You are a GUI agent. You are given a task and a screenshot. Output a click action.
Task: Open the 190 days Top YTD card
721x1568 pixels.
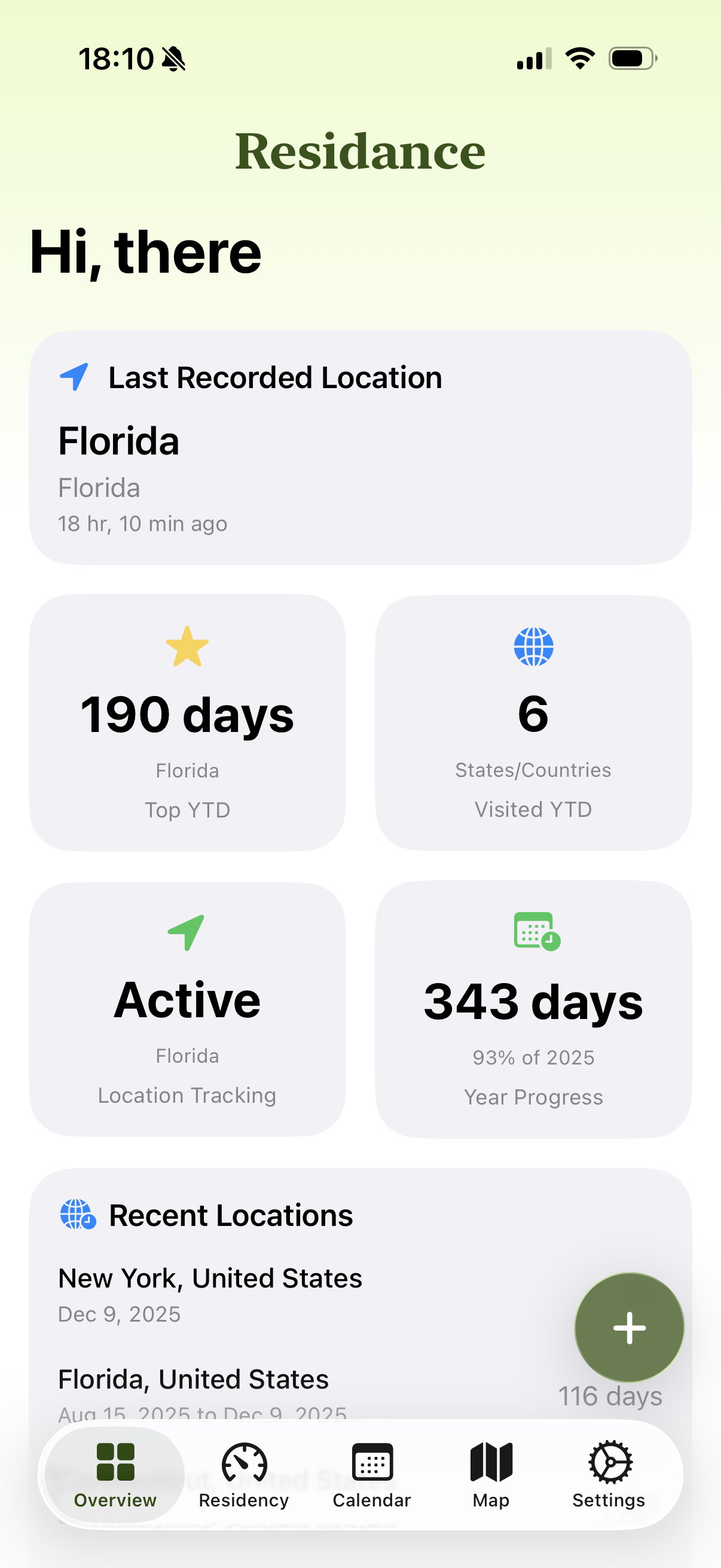[187, 722]
